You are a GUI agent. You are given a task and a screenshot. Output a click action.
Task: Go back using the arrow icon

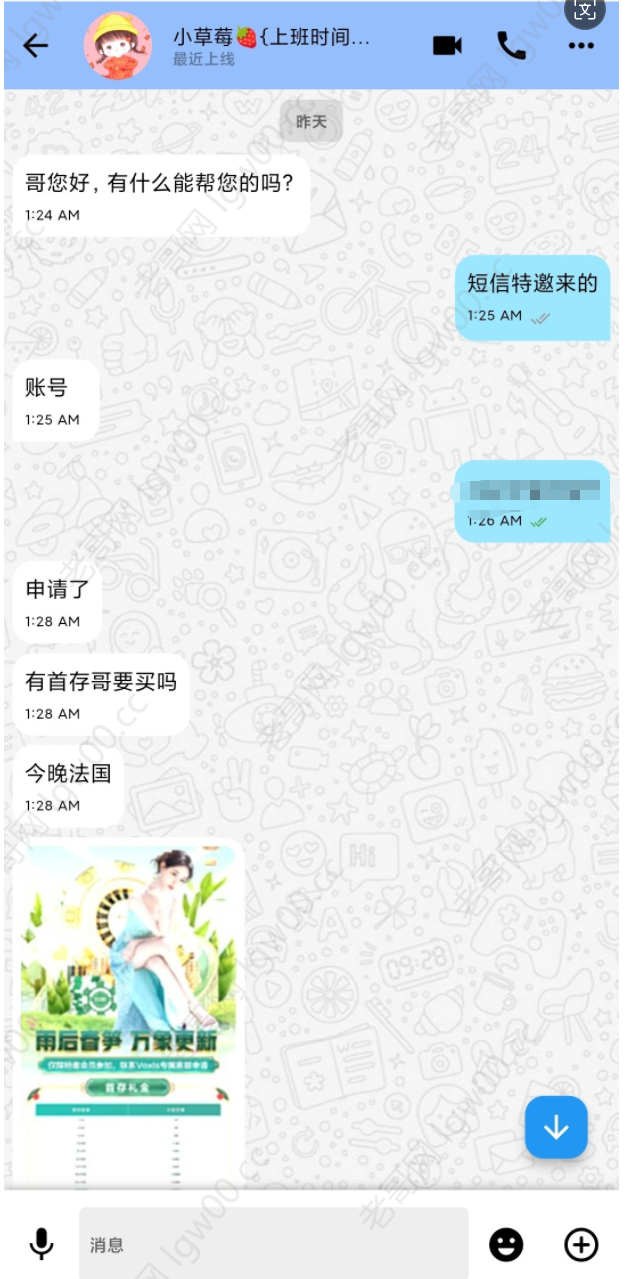(x=36, y=46)
